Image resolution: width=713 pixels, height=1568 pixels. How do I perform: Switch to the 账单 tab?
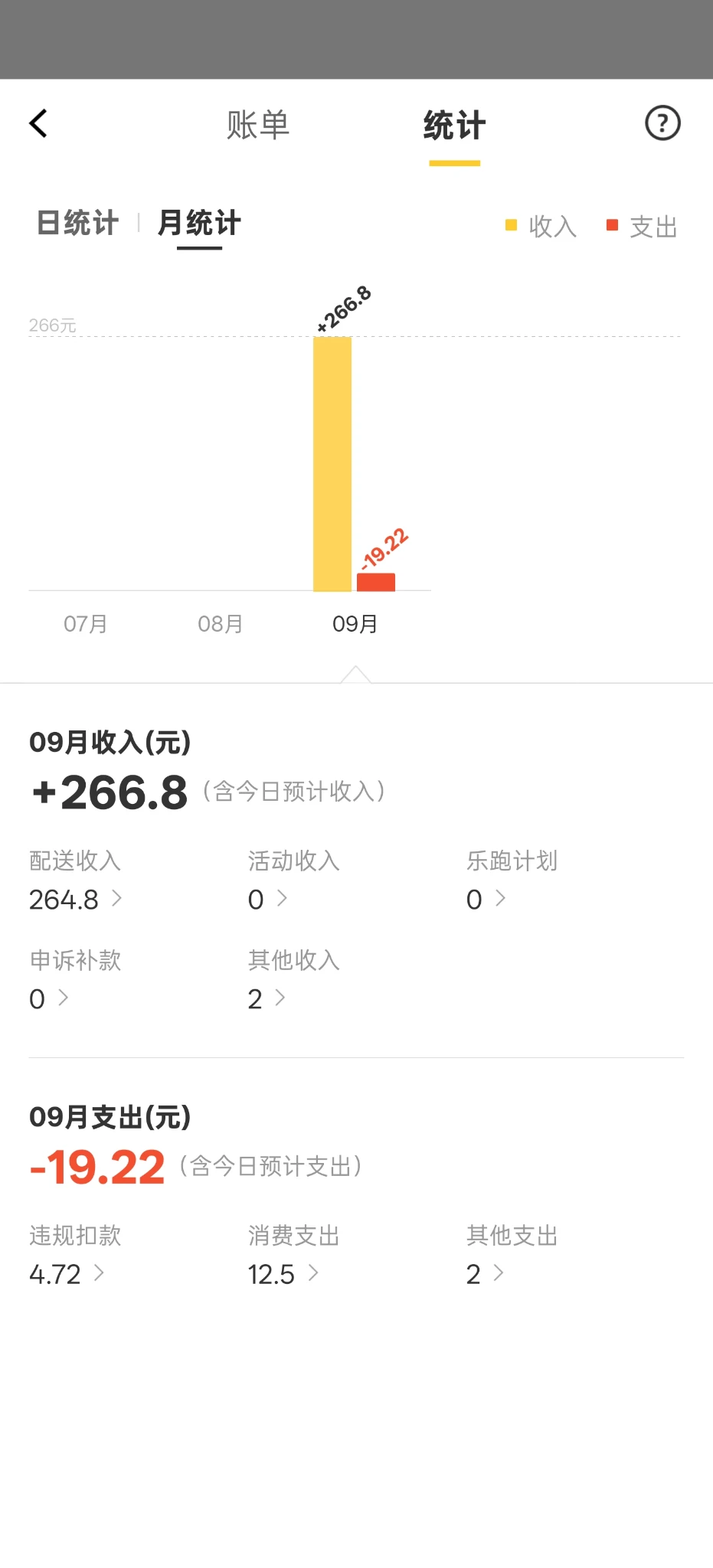[258, 125]
